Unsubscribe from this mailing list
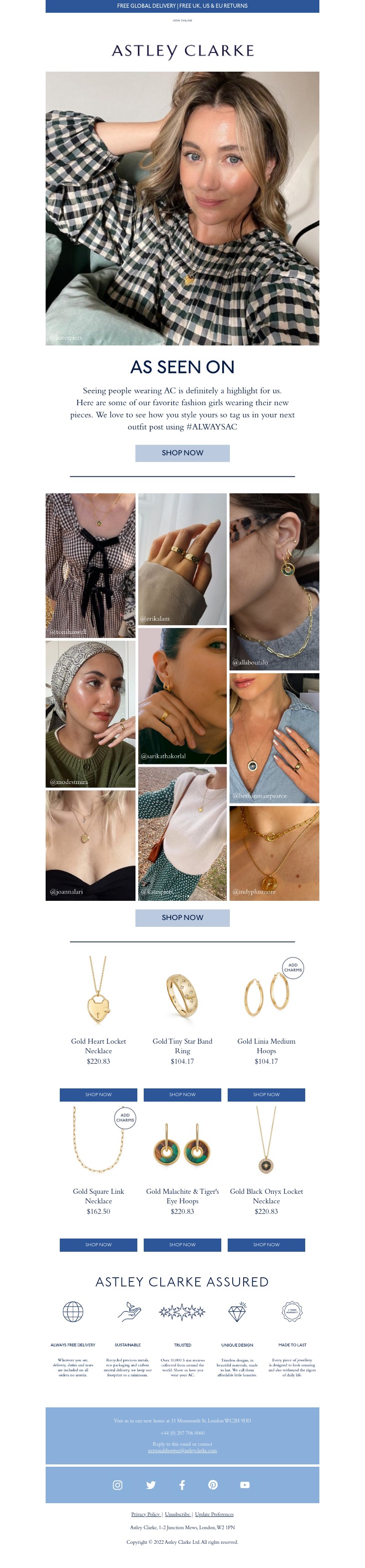Image resolution: width=365 pixels, height=1568 pixels. point(177,1515)
